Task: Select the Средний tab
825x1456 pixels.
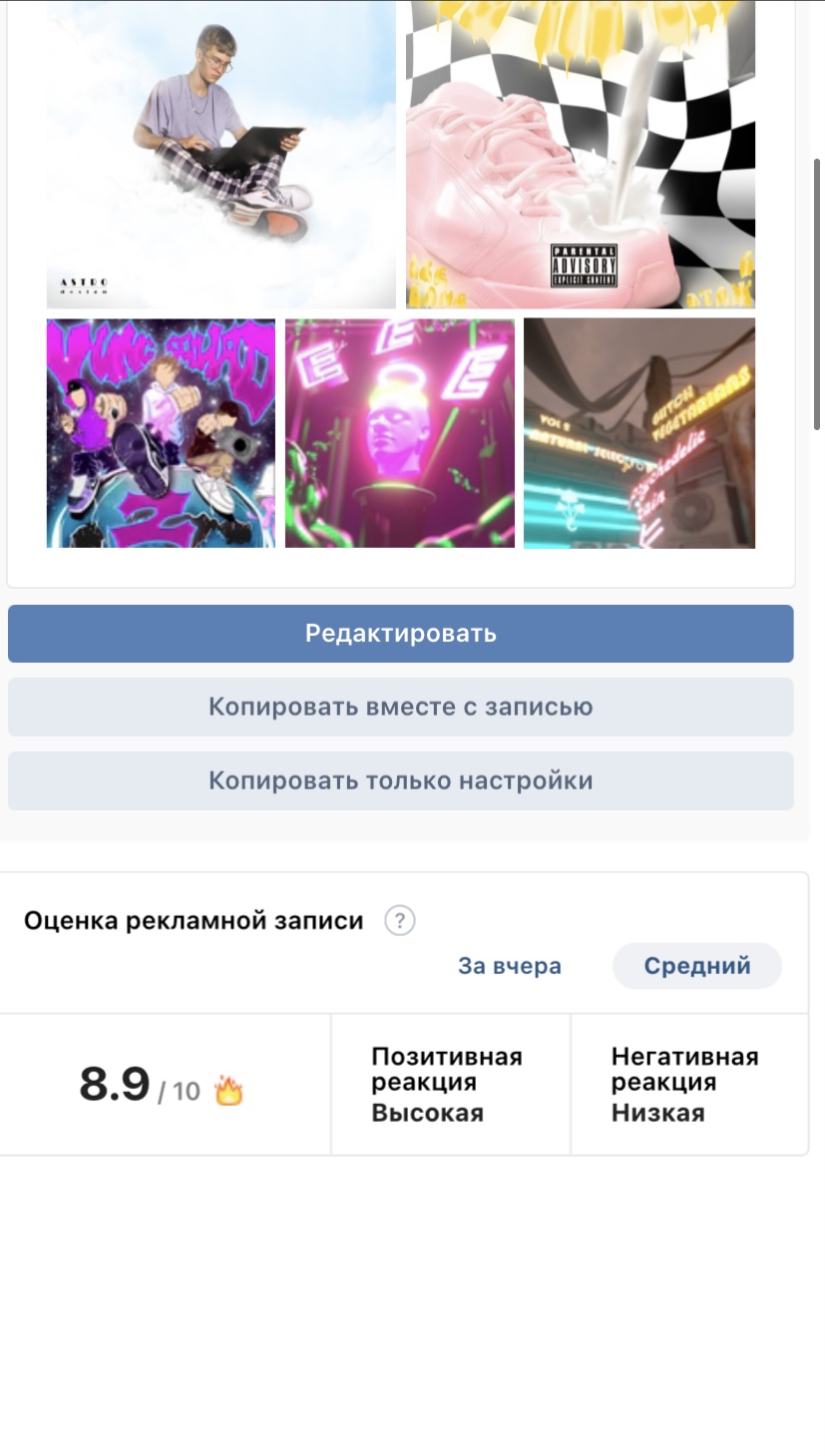Action: [x=696, y=966]
